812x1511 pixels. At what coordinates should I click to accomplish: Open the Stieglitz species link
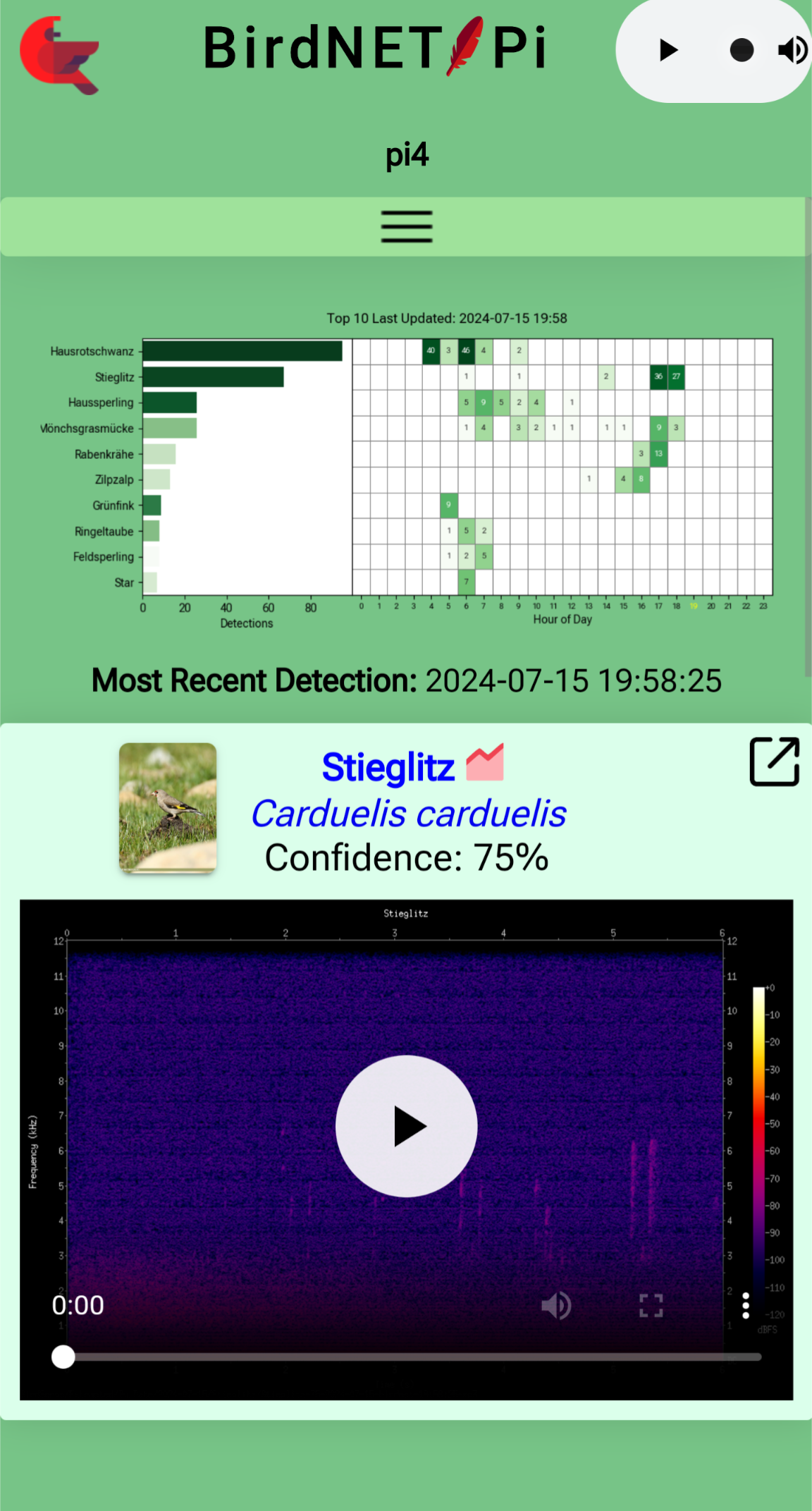tap(388, 767)
